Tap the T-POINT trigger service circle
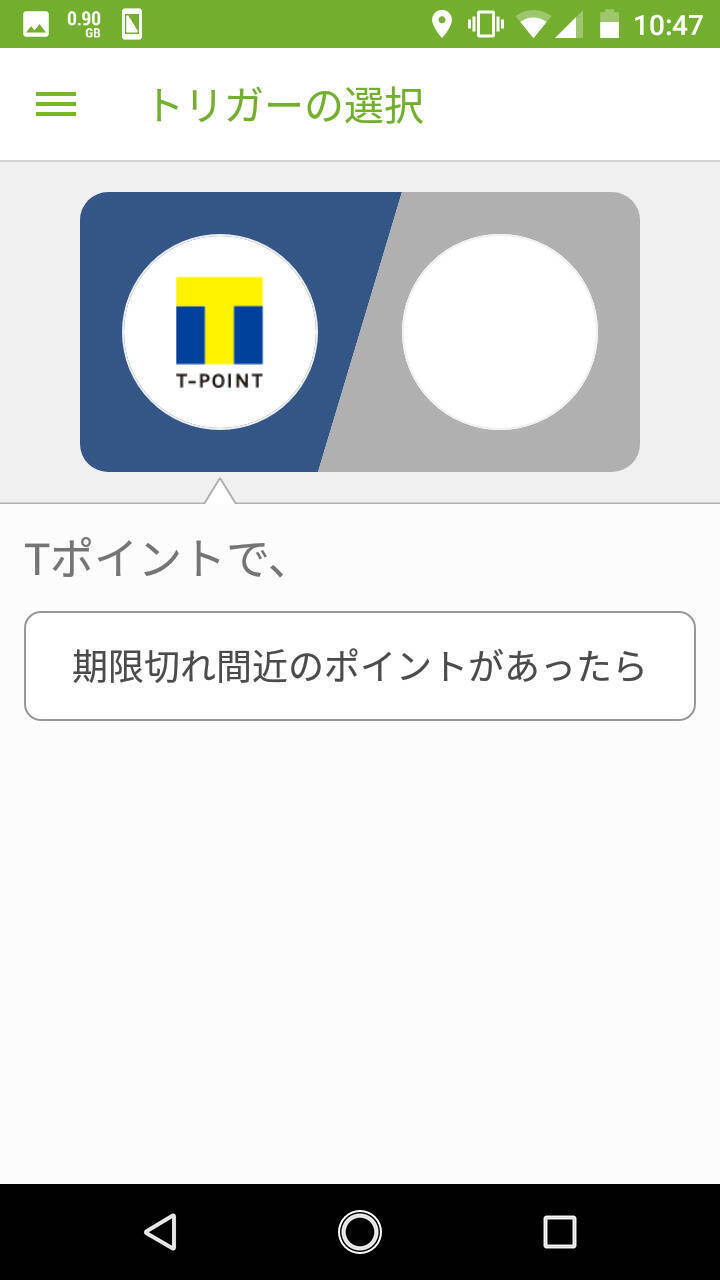720x1280 pixels. [x=220, y=332]
